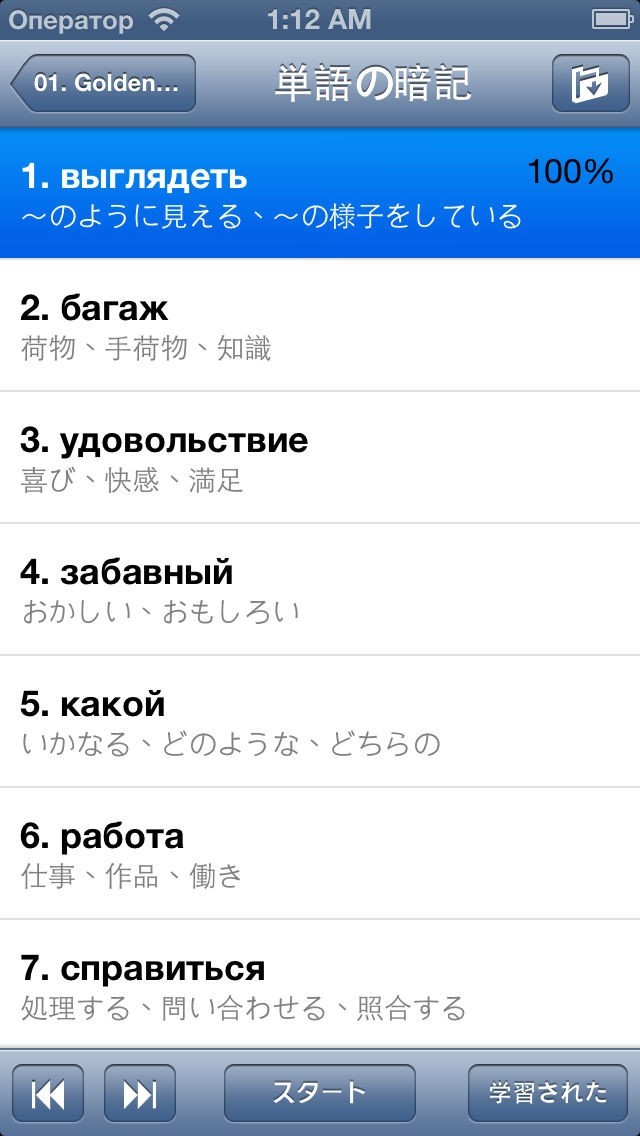Go back to 01. Golden… list

click(103, 84)
